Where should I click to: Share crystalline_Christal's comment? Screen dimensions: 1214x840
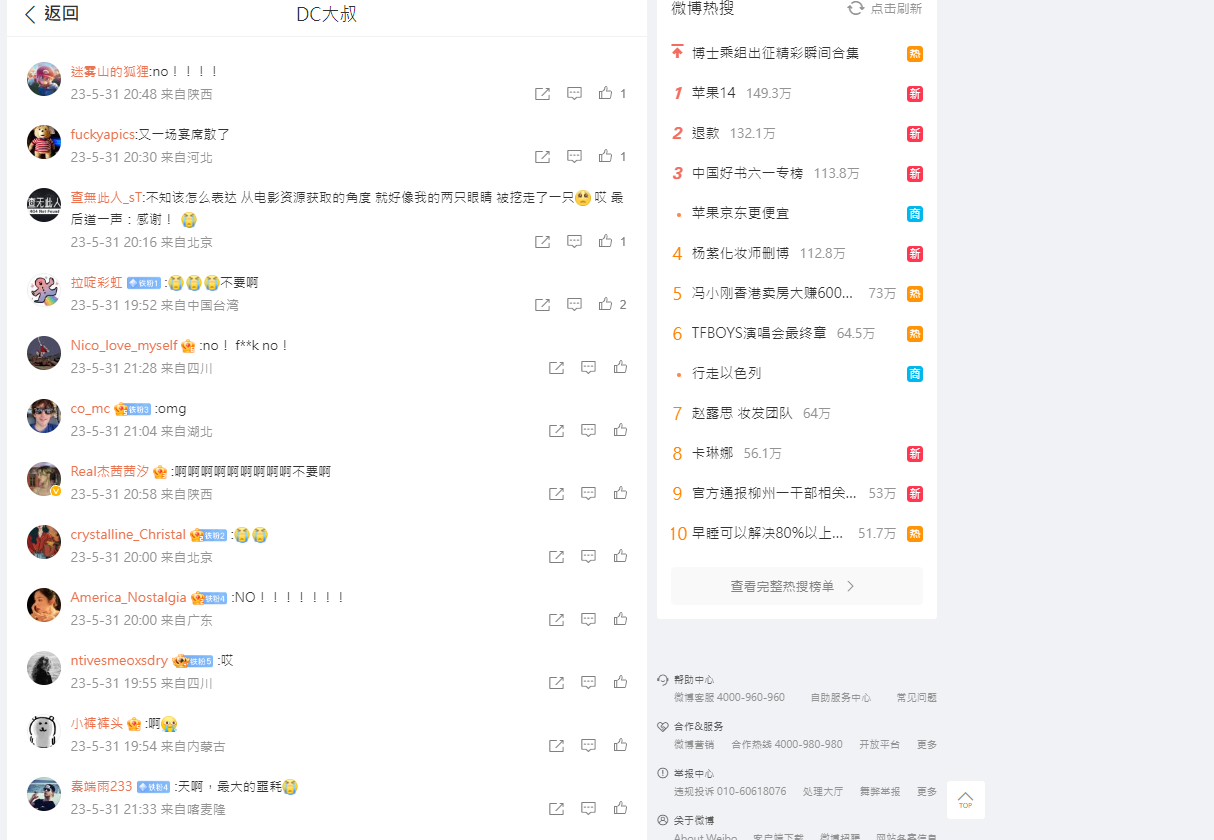(x=556, y=557)
